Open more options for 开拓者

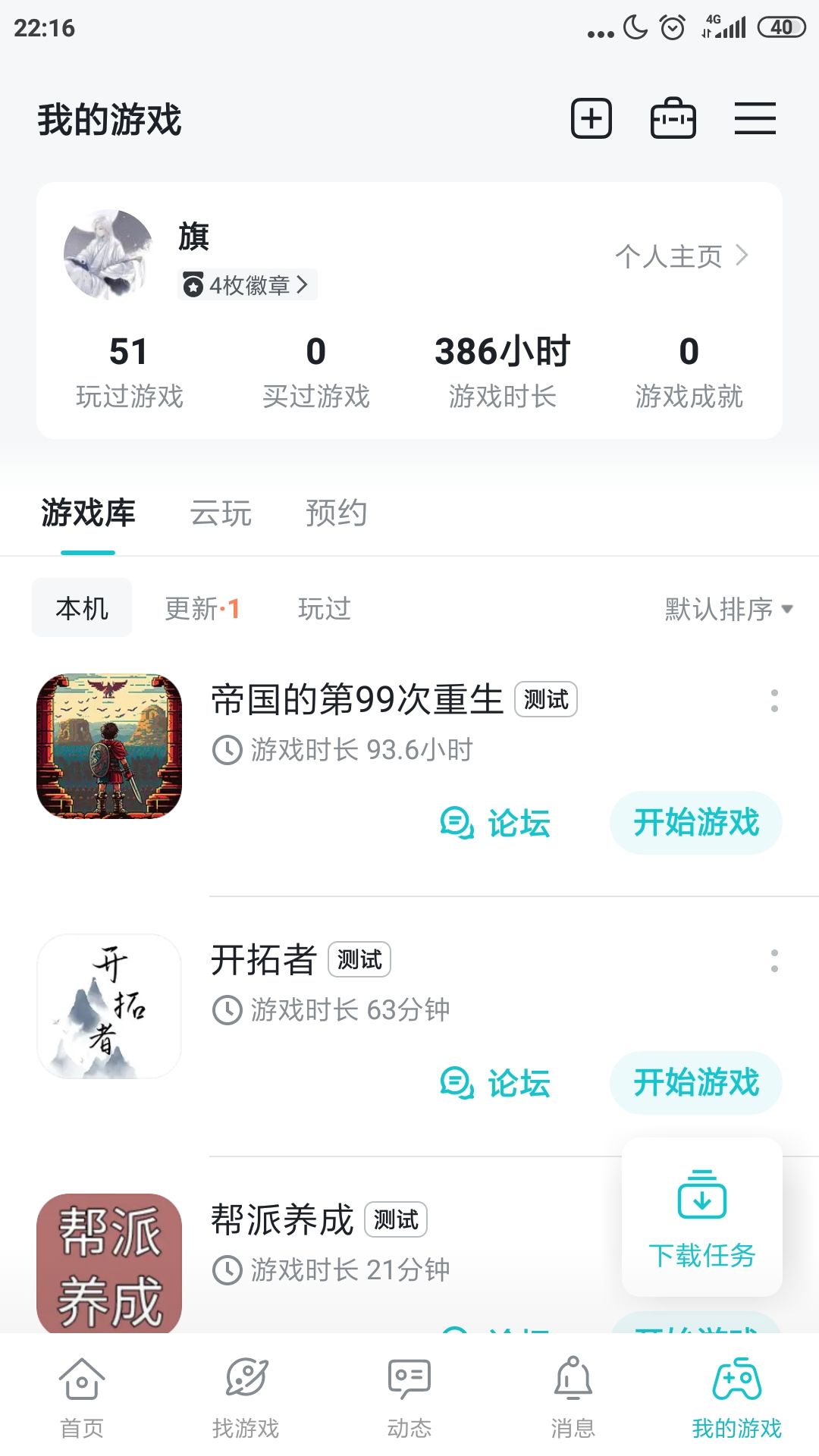(773, 961)
